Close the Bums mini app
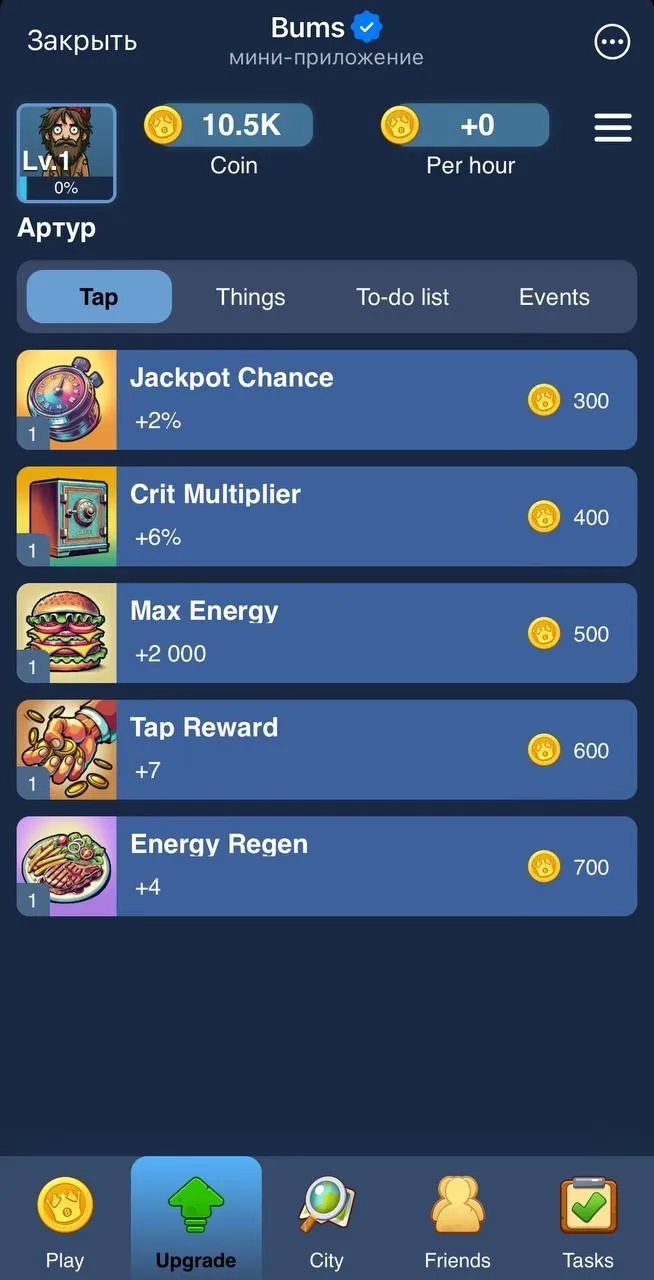 click(x=82, y=41)
